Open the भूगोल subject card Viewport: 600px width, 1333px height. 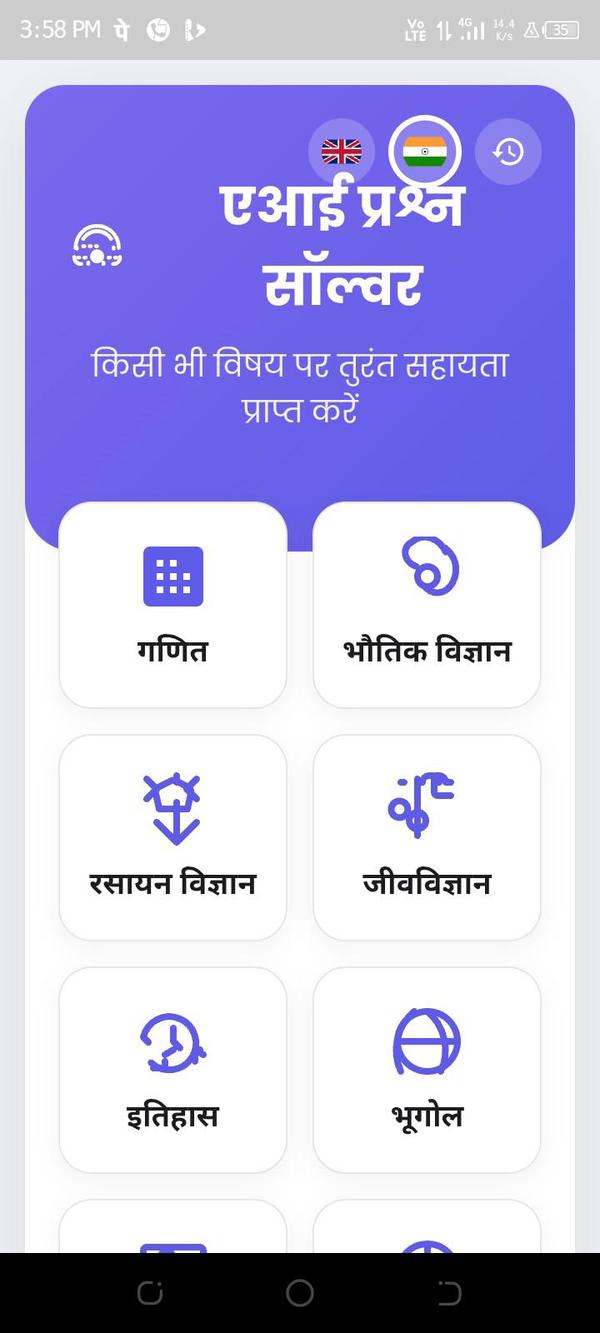click(427, 1069)
